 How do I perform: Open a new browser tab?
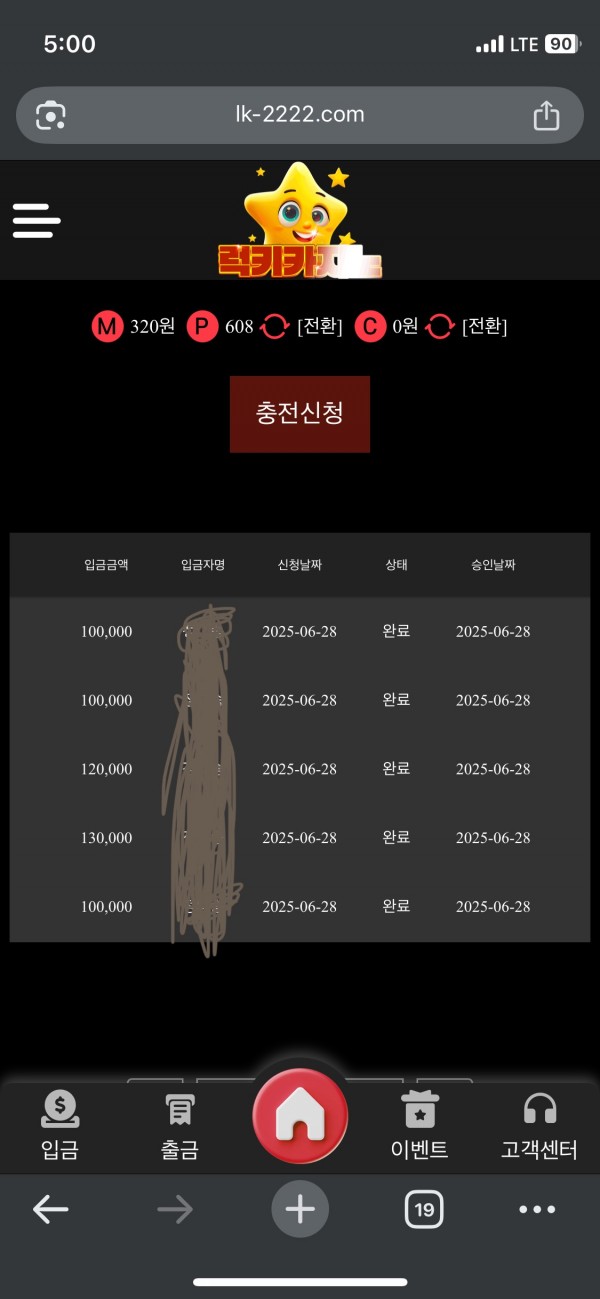[300, 1210]
